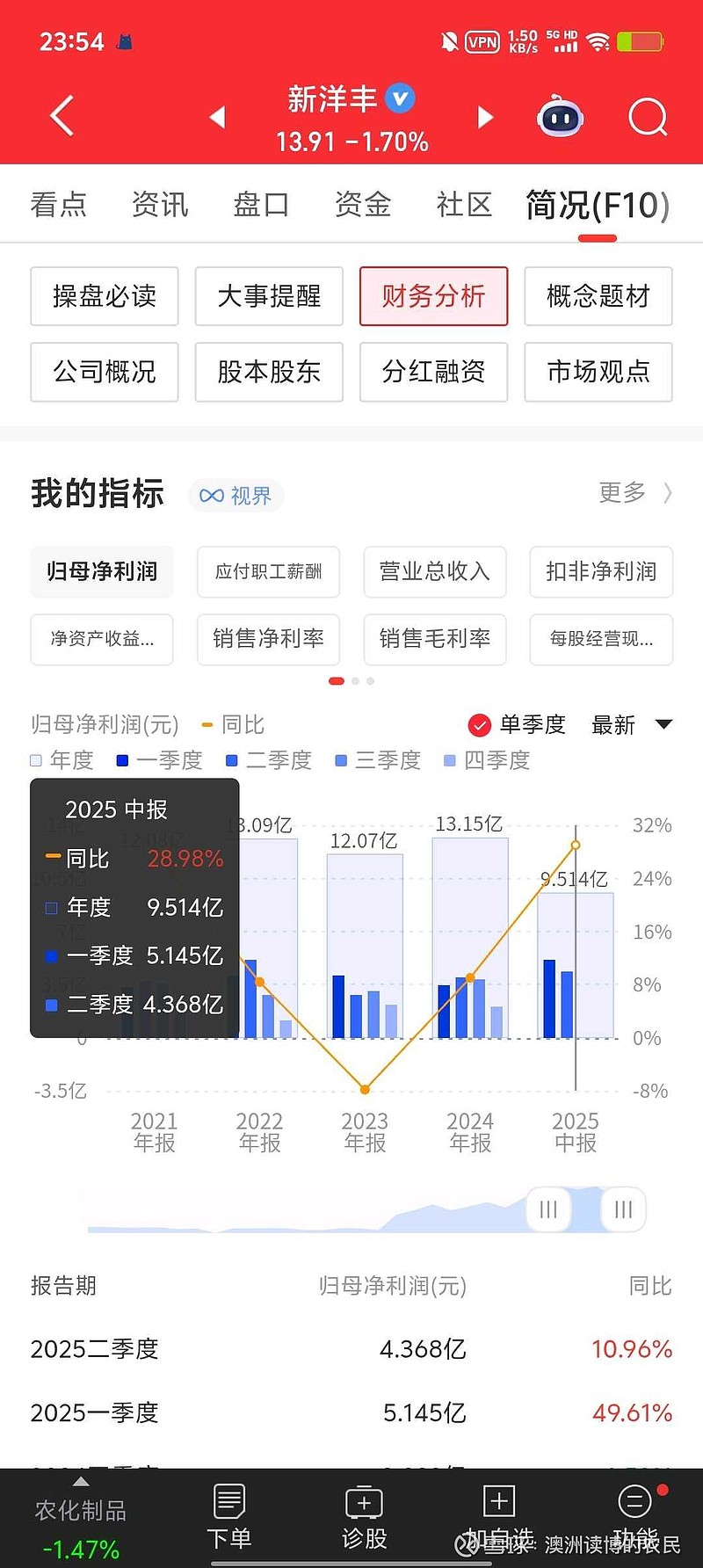Open the AI assistant robot icon
Viewport: 703px width, 1568px height.
pyautogui.click(x=560, y=115)
